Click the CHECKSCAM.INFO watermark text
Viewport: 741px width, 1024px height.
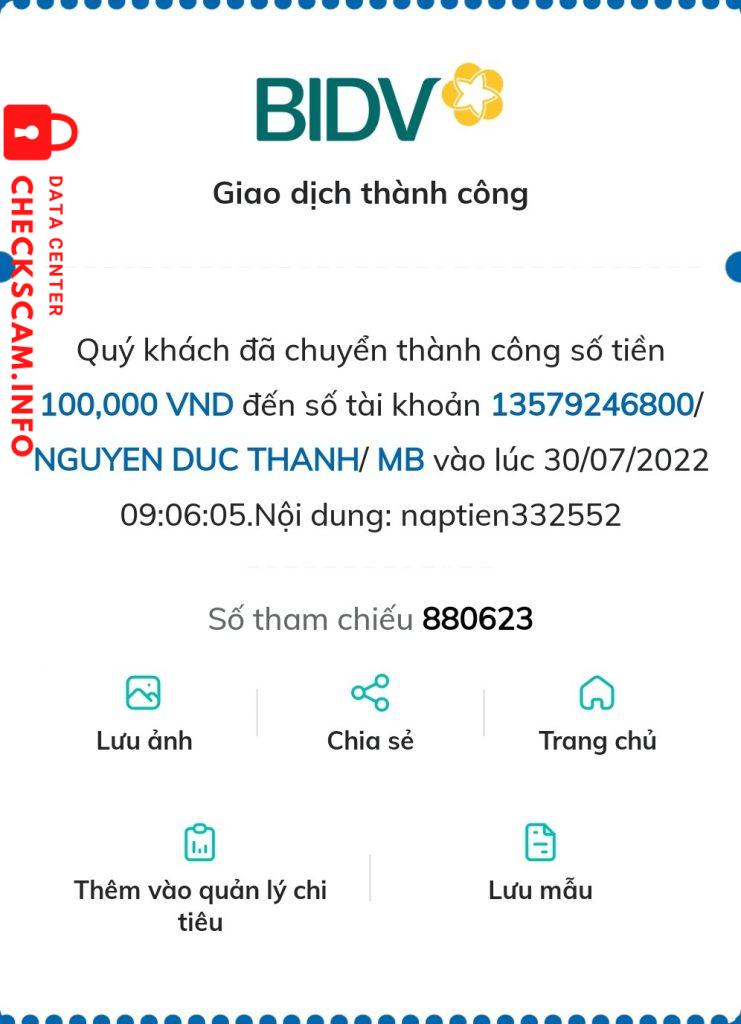point(22,310)
